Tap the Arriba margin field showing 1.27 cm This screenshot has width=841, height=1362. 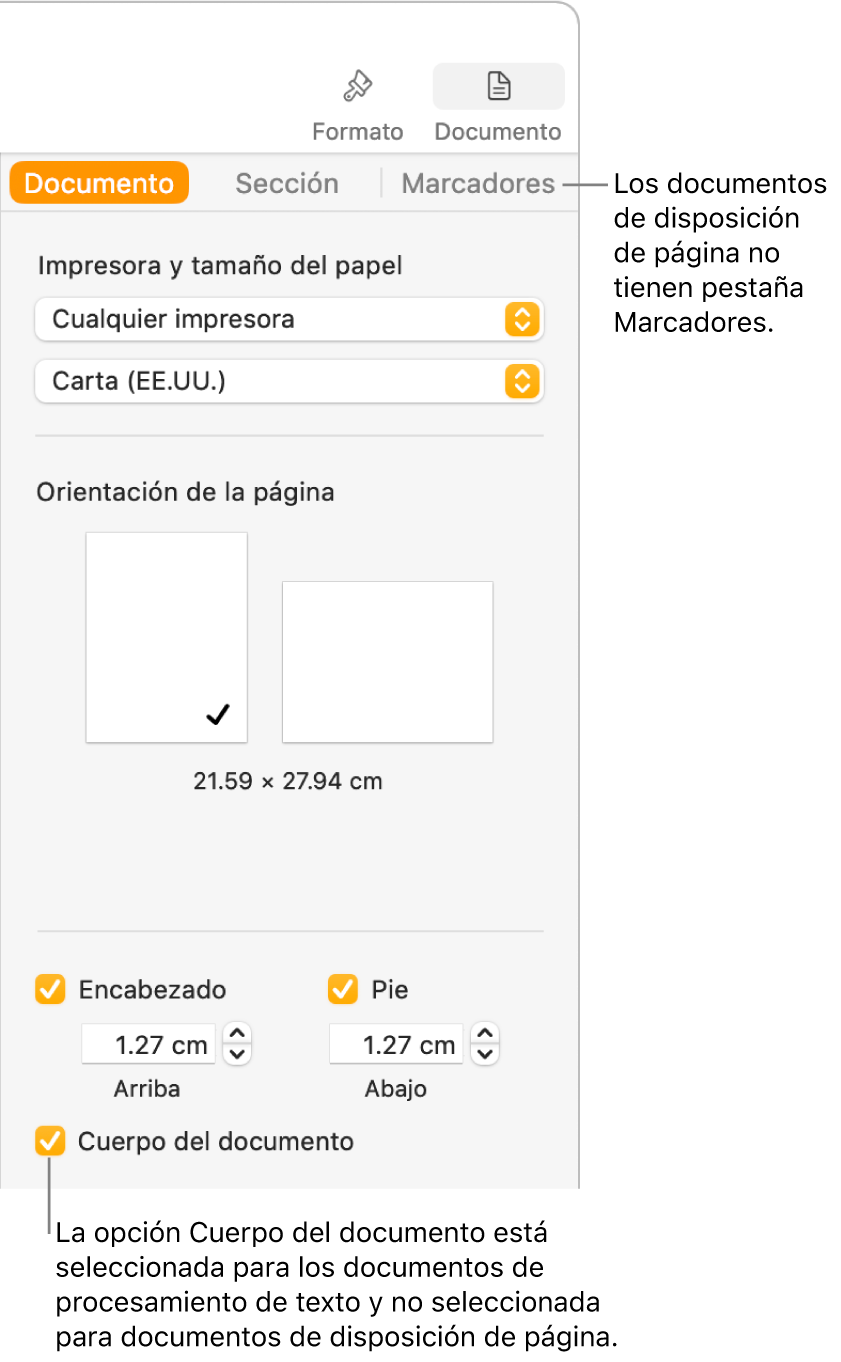[x=149, y=1045]
